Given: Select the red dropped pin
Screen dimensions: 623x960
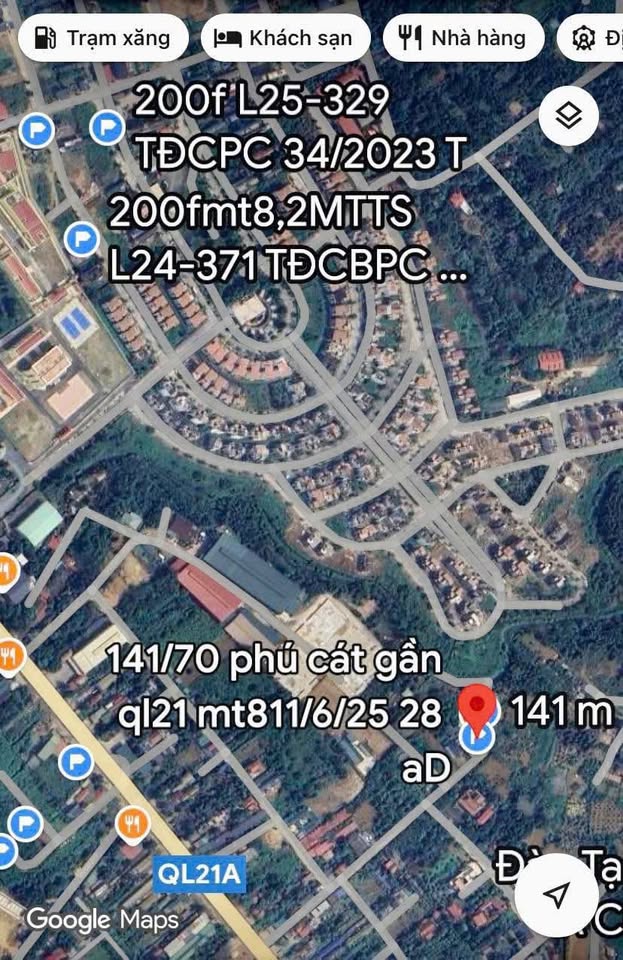Looking at the screenshot, I should [478, 708].
